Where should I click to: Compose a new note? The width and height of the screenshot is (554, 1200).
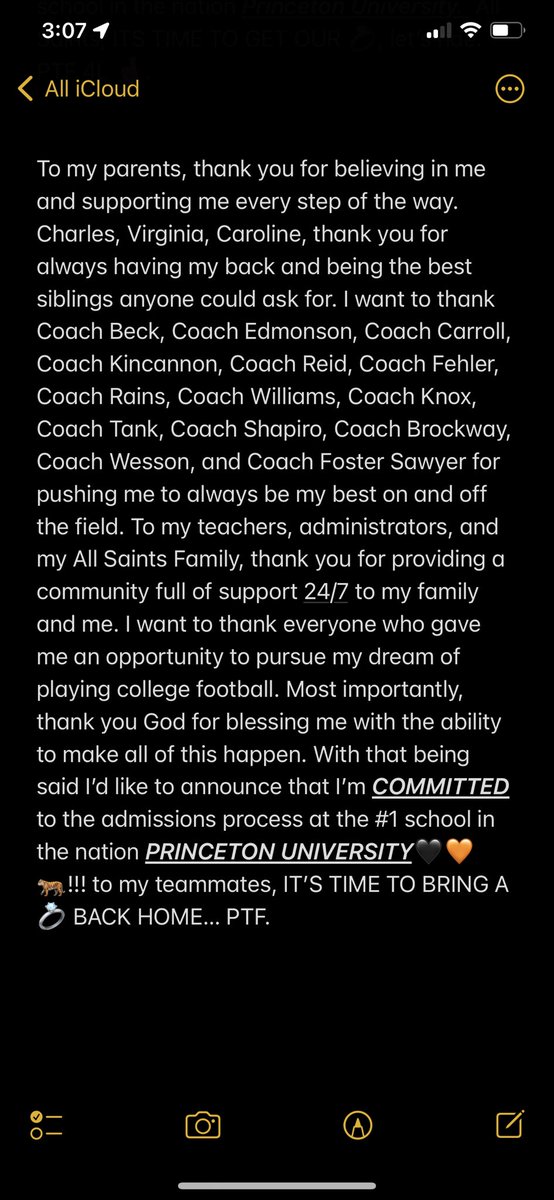point(509,1124)
